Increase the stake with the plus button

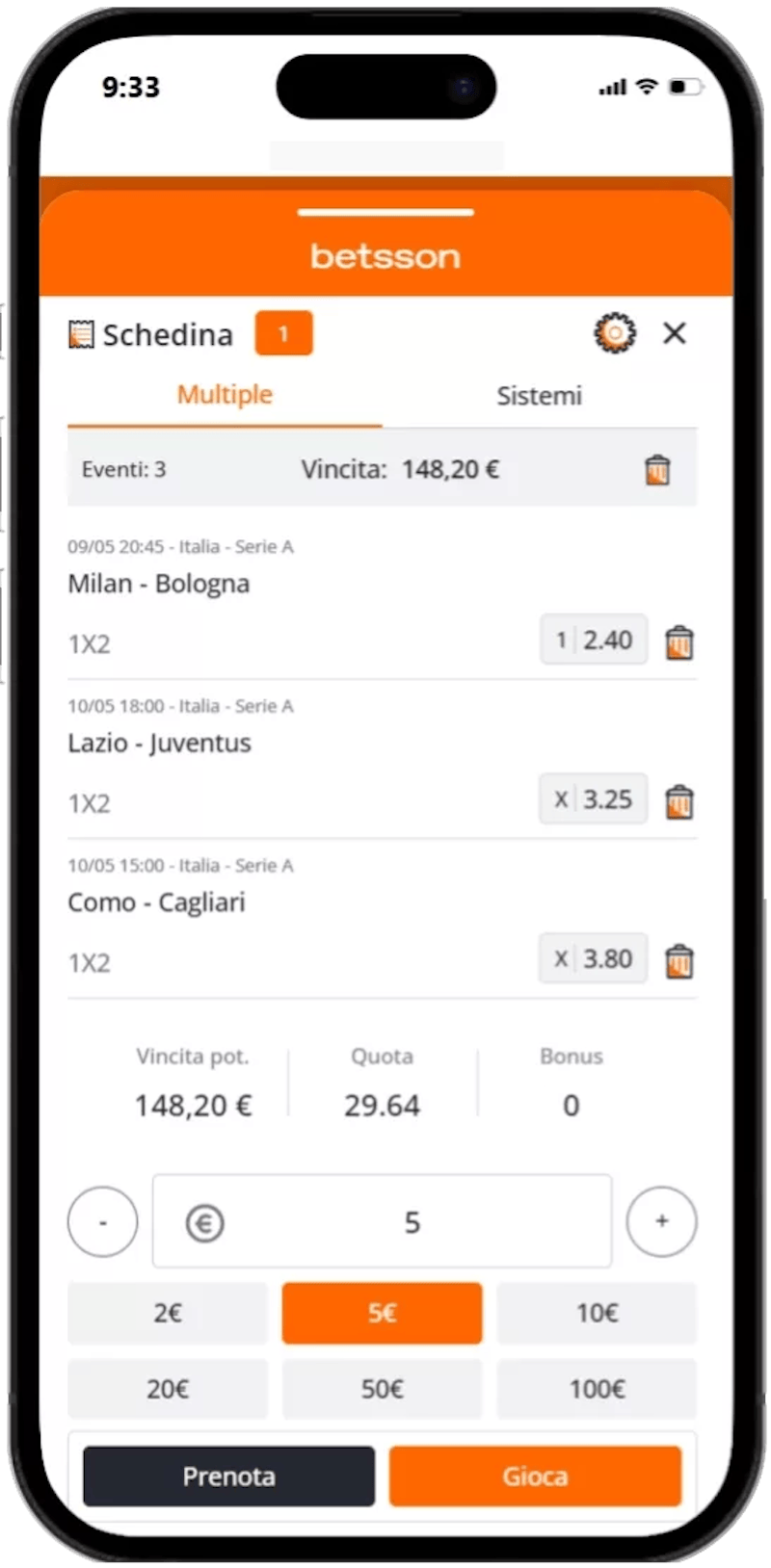point(661,1221)
